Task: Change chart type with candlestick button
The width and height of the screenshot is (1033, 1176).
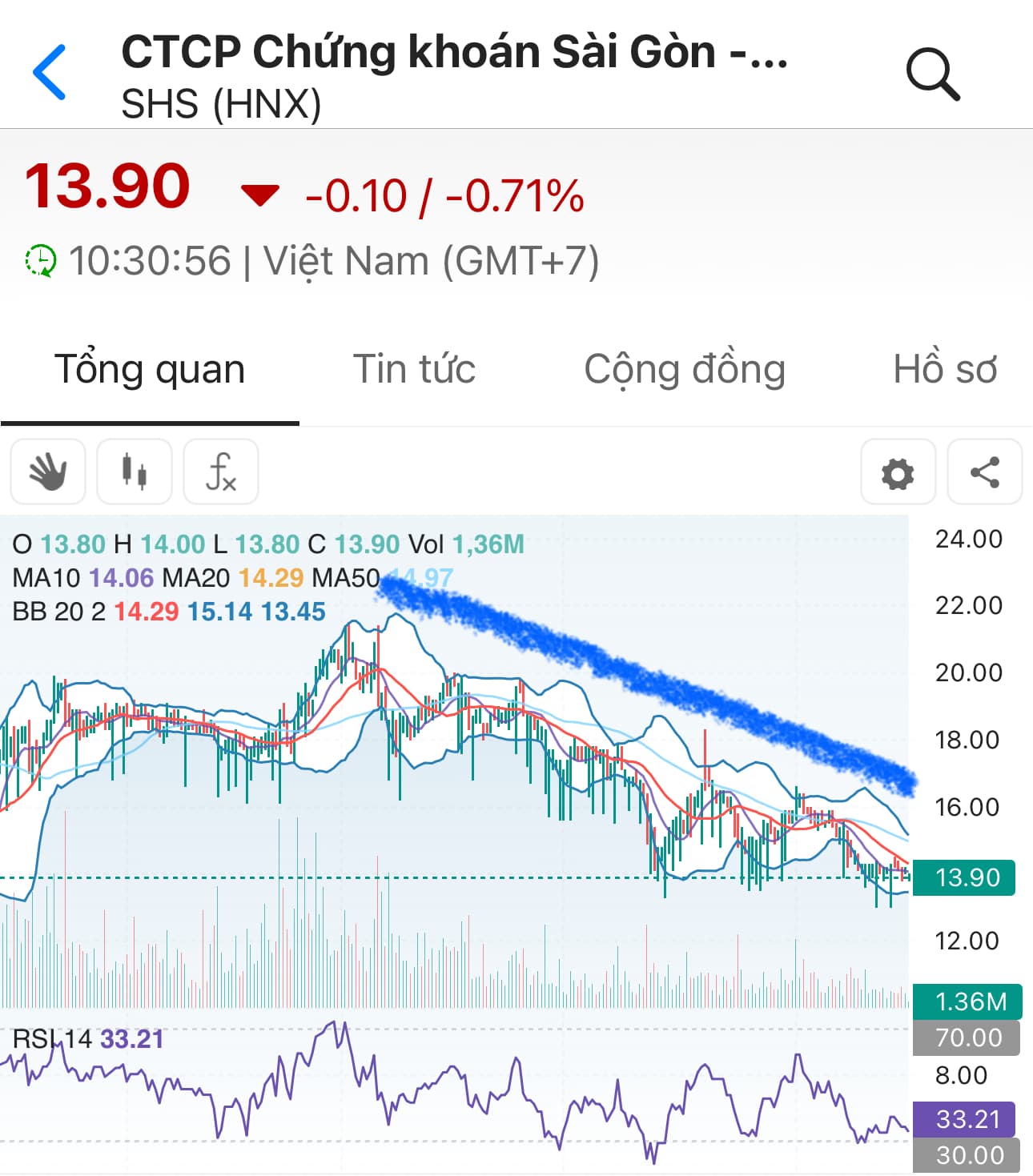Action: pyautogui.click(x=135, y=472)
